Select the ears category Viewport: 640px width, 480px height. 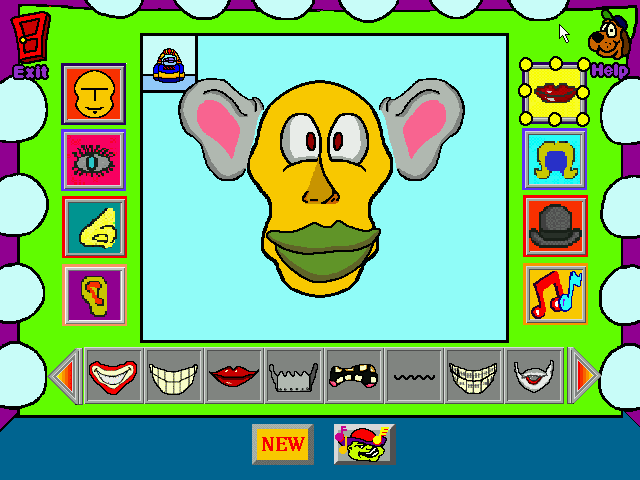[93, 294]
